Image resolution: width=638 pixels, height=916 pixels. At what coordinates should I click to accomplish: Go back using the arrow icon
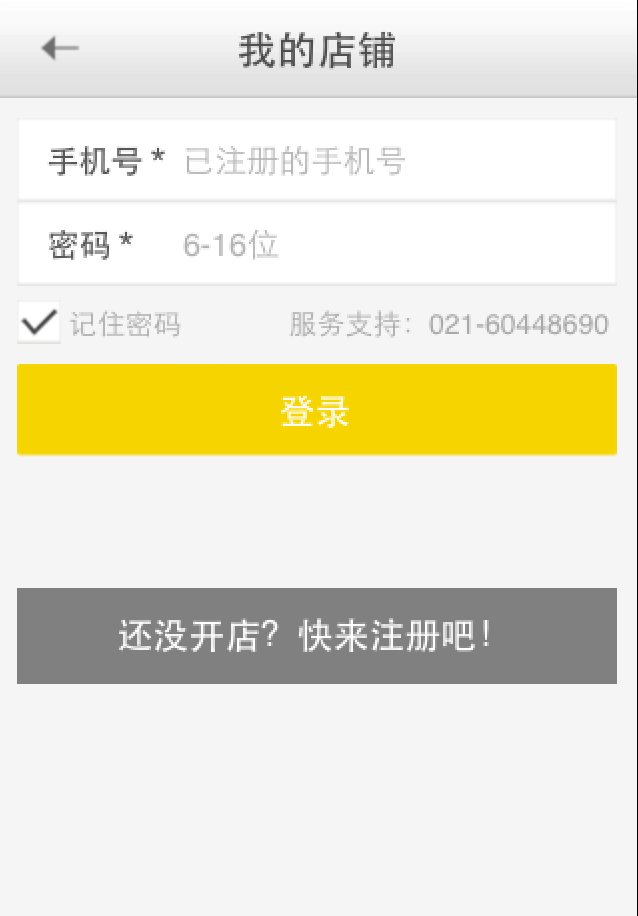[60, 48]
